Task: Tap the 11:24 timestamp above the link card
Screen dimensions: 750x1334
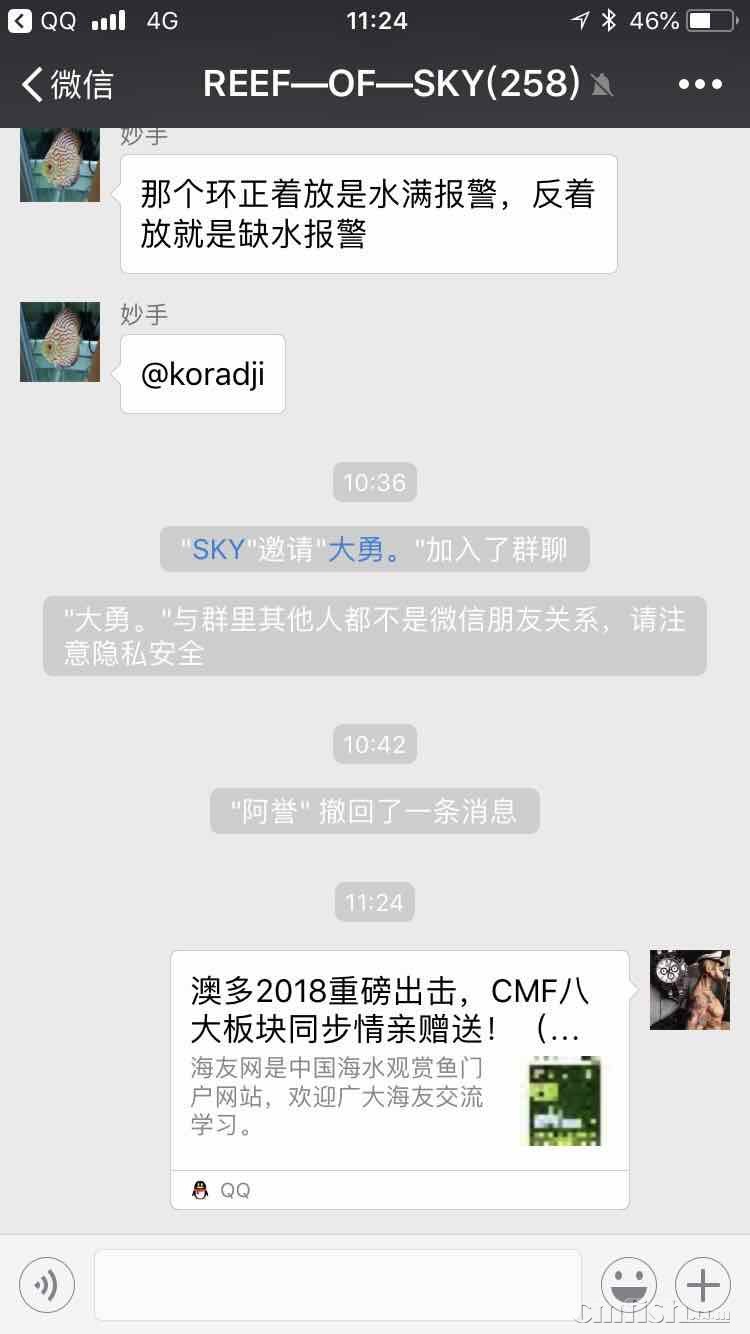Action: (x=374, y=901)
